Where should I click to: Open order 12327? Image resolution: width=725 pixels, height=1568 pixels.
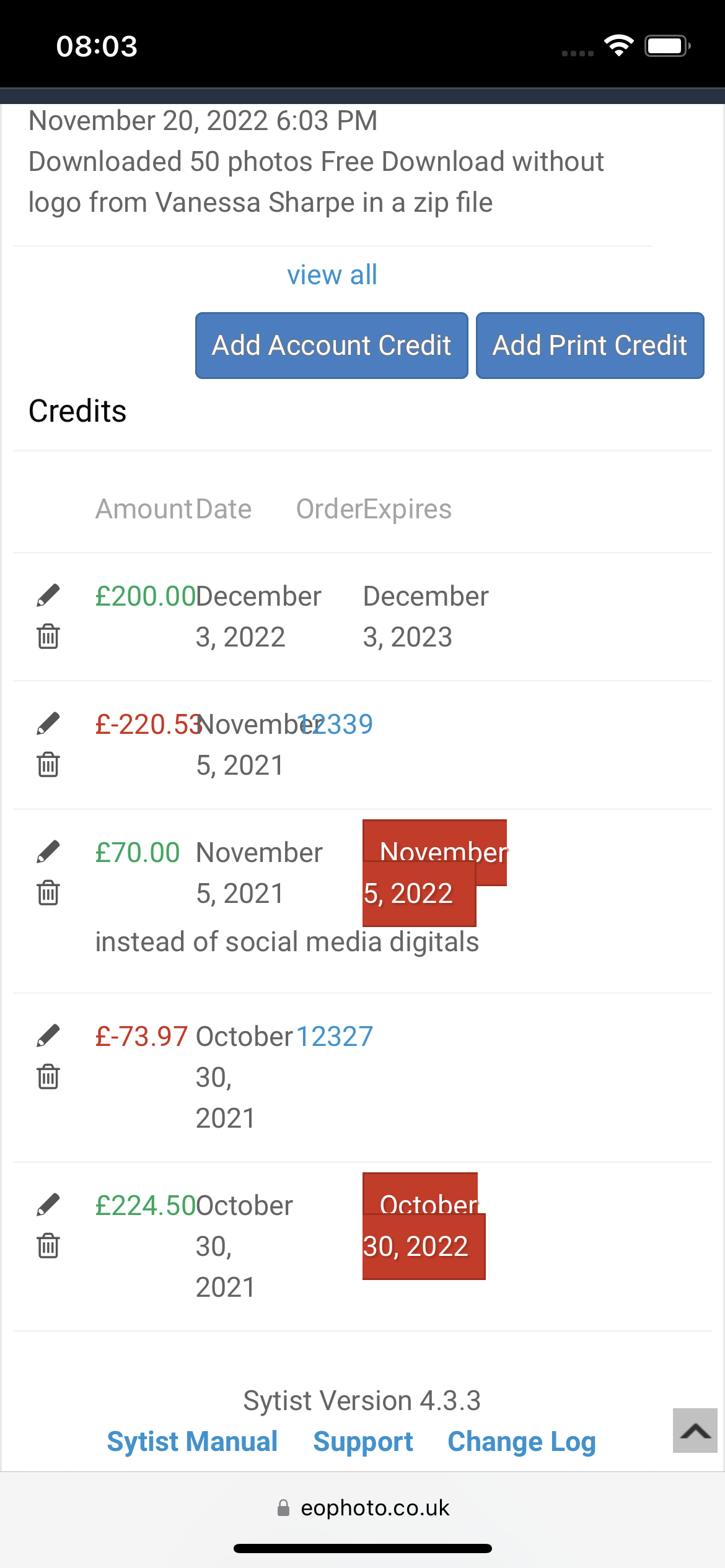pos(335,1036)
